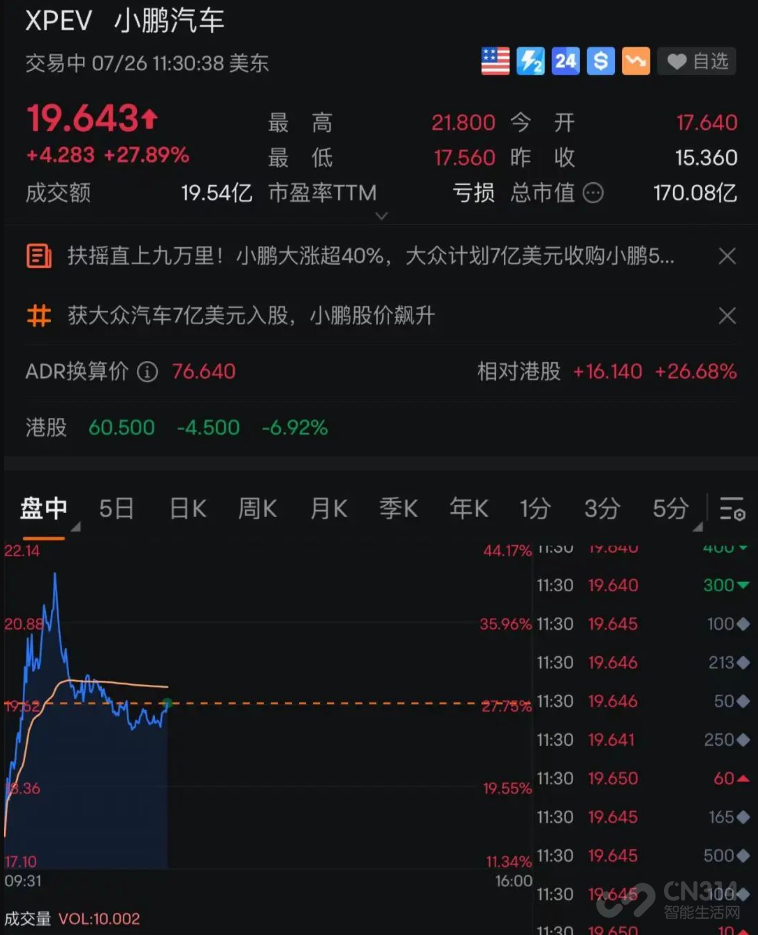
Task: Switch to the 日K chart tab
Action: tap(187, 508)
